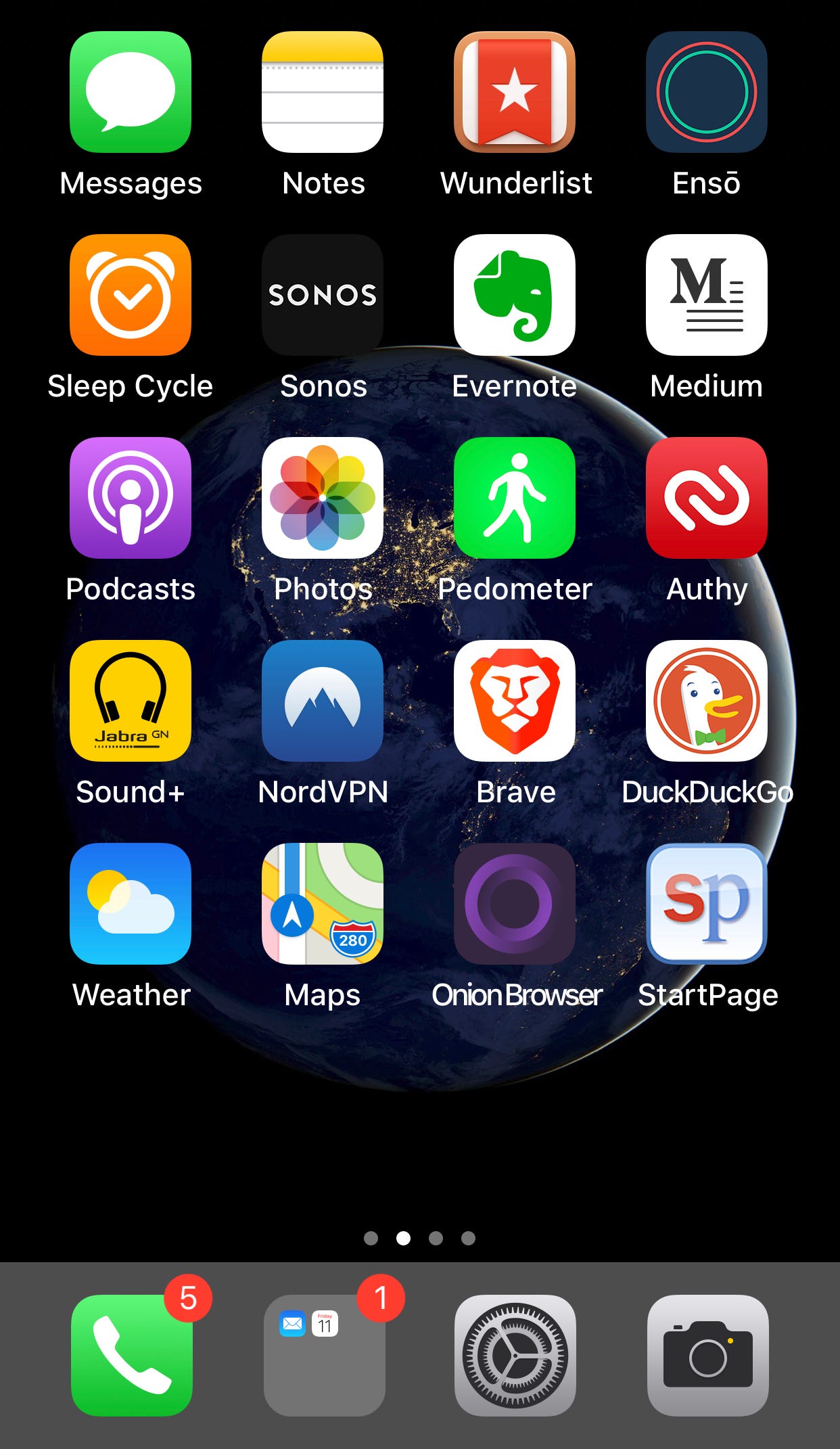
Task: Launch the Camera from the dock
Action: coord(708,1356)
